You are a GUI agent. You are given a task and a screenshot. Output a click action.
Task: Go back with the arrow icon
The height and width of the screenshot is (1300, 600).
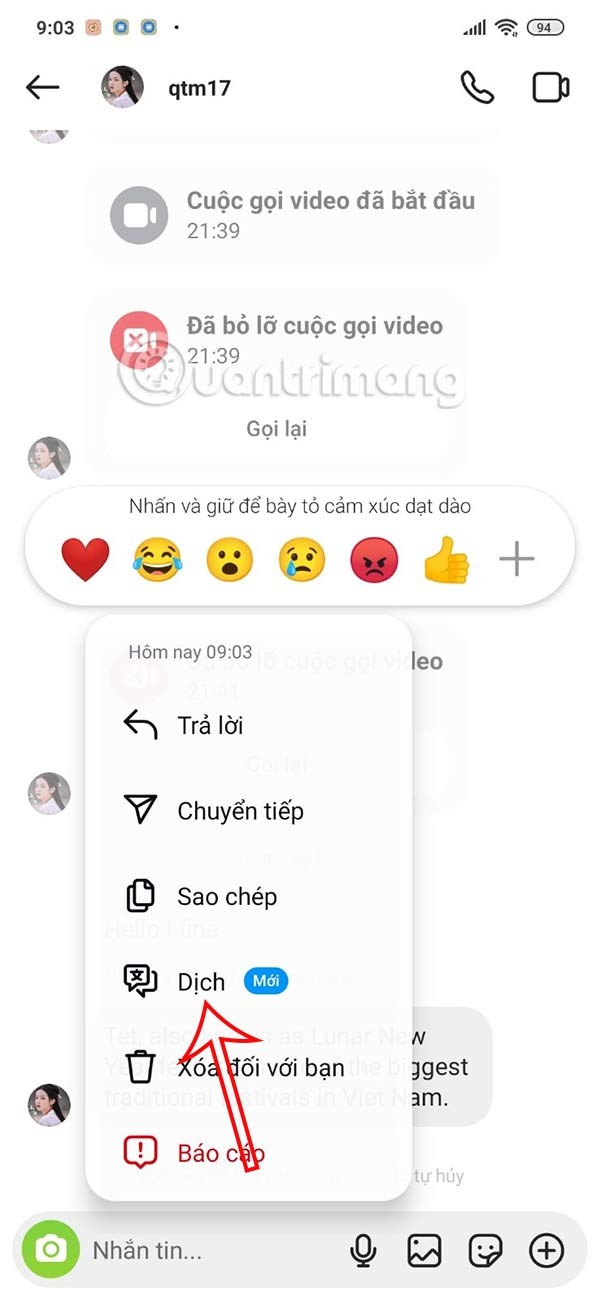coord(43,88)
